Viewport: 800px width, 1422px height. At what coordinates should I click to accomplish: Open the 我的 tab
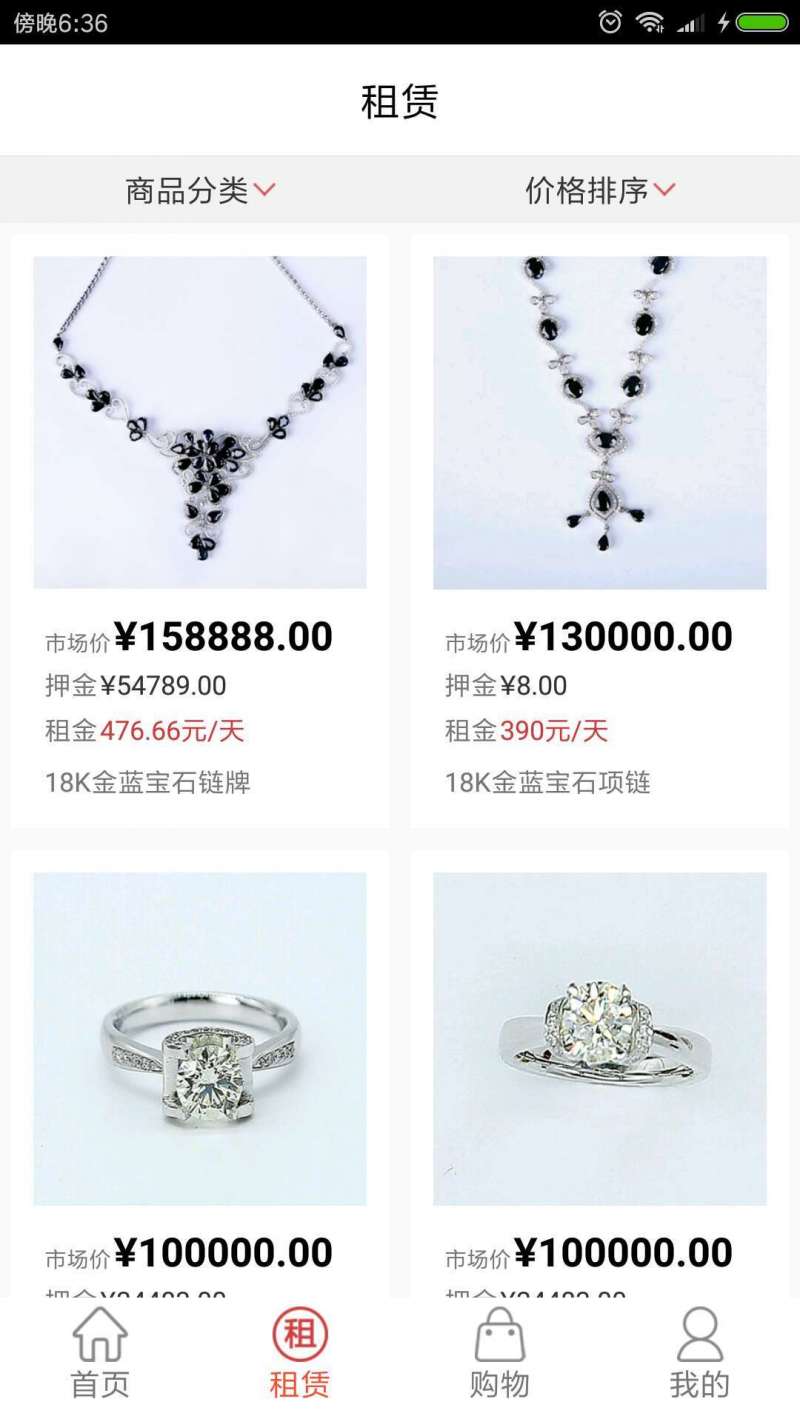coord(699,1355)
